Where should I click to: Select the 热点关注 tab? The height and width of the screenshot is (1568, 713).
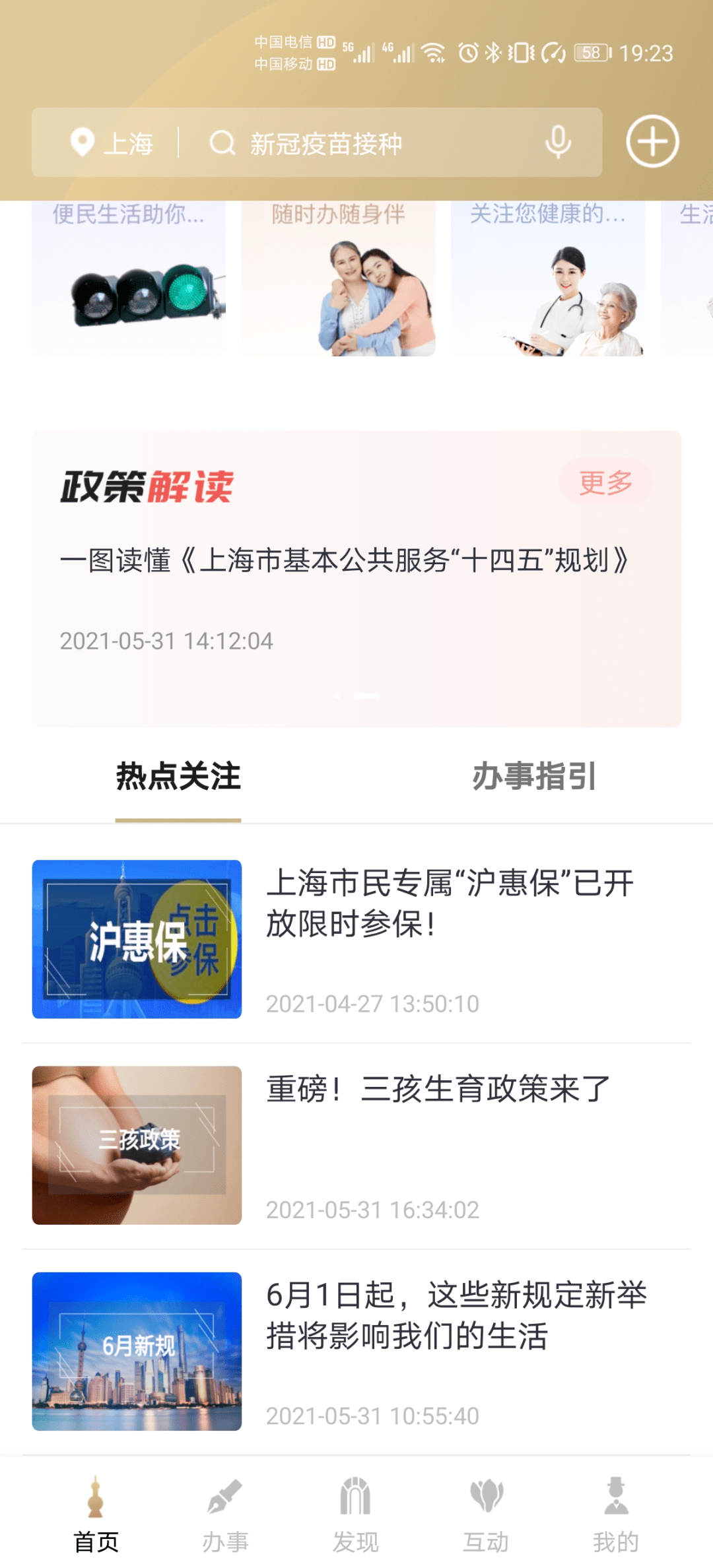pos(178,777)
